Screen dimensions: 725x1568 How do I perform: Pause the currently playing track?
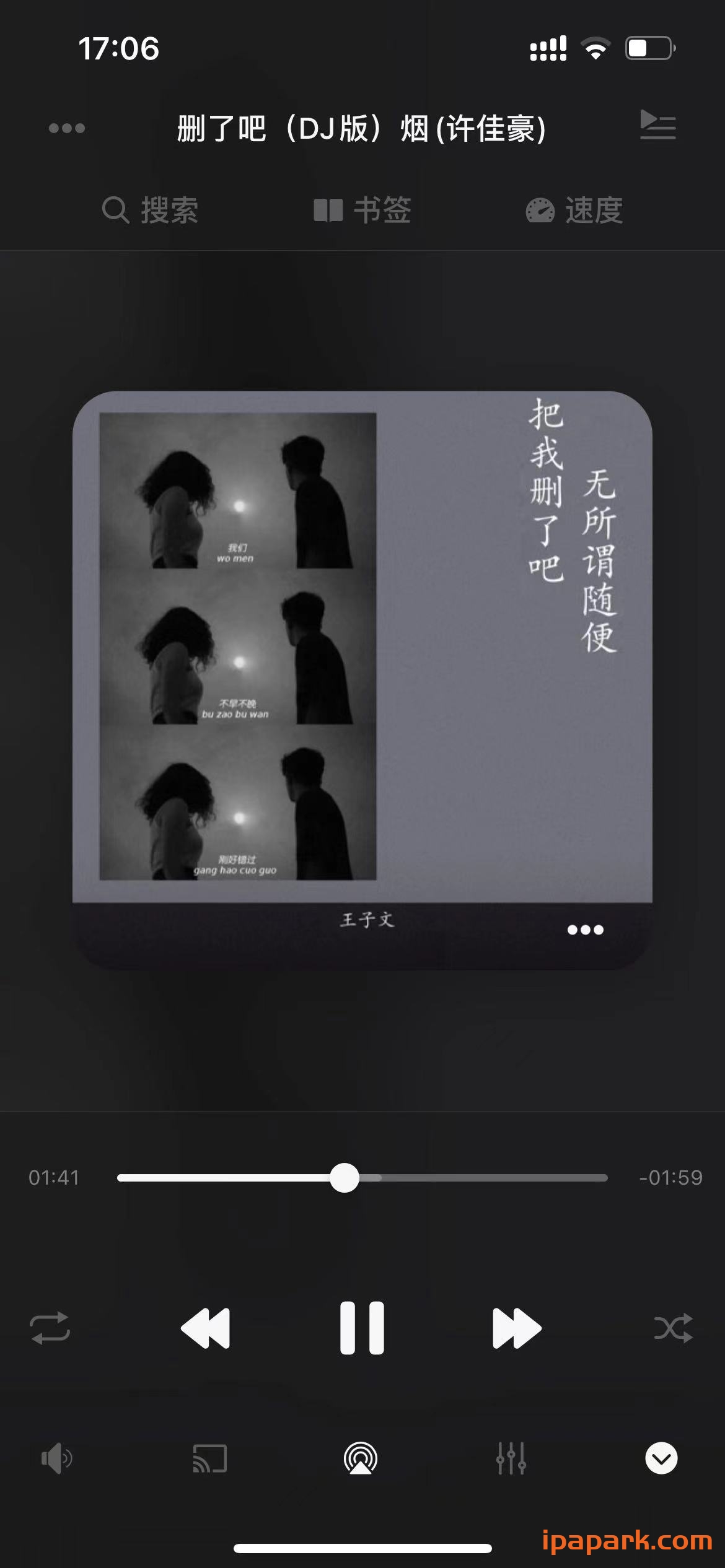point(362,1328)
